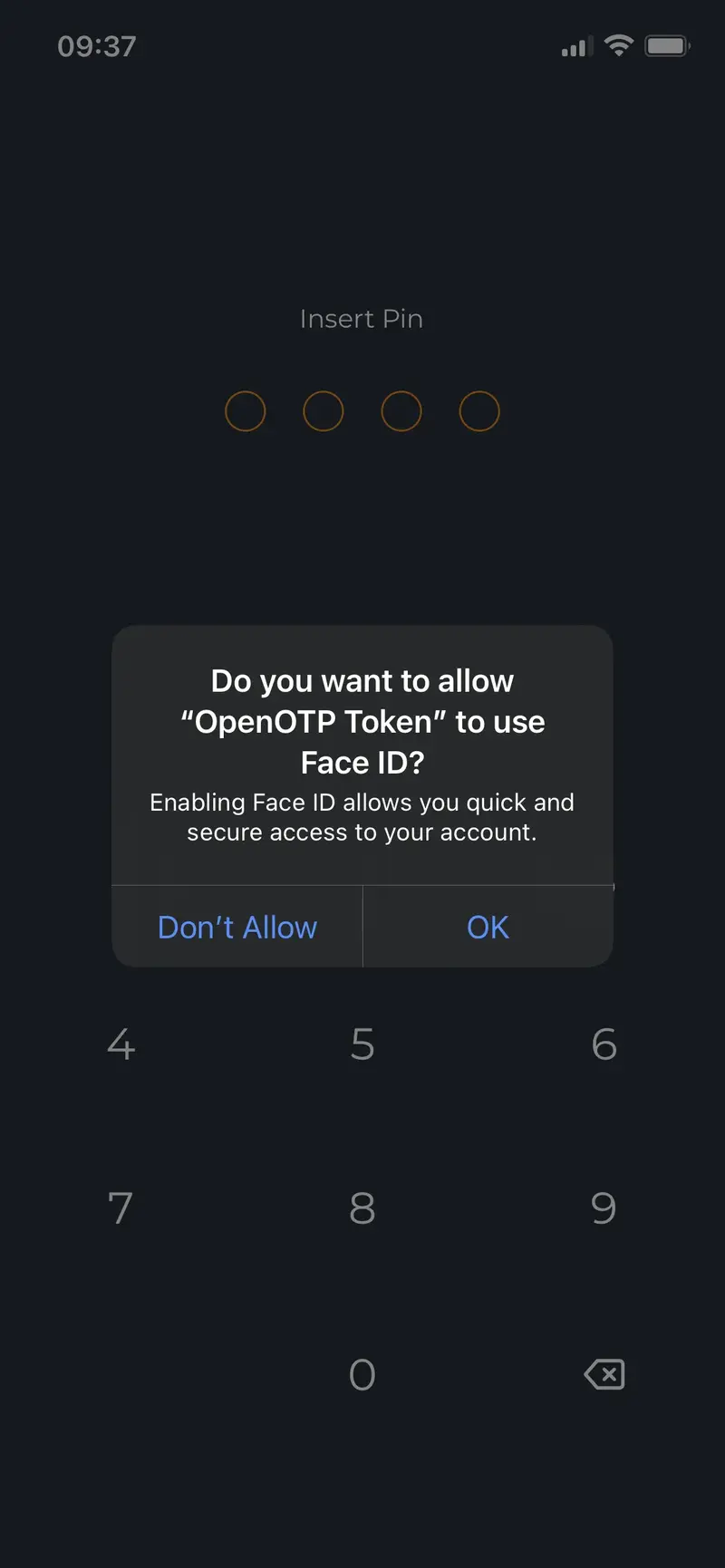Delete last PIN digit with backspace icon

pyautogui.click(x=604, y=1374)
